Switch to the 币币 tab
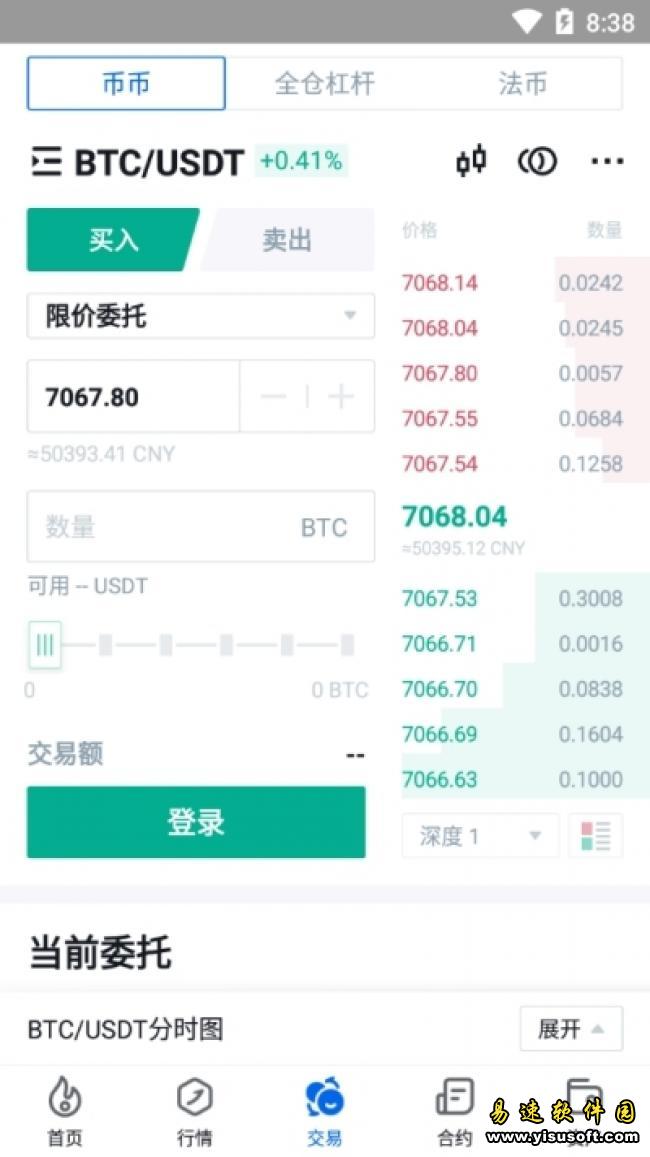Screen dimensions: 650x1157 click(126, 83)
